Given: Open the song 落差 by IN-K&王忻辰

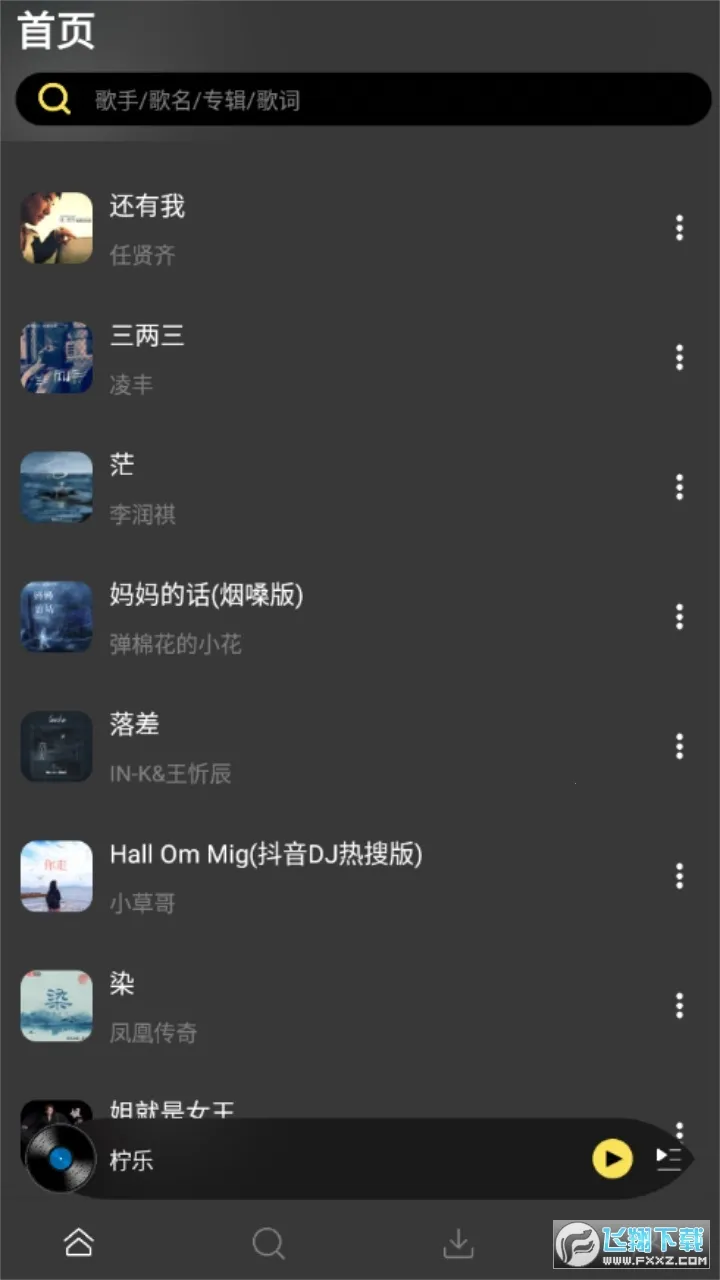Looking at the screenshot, I should 300,747.
